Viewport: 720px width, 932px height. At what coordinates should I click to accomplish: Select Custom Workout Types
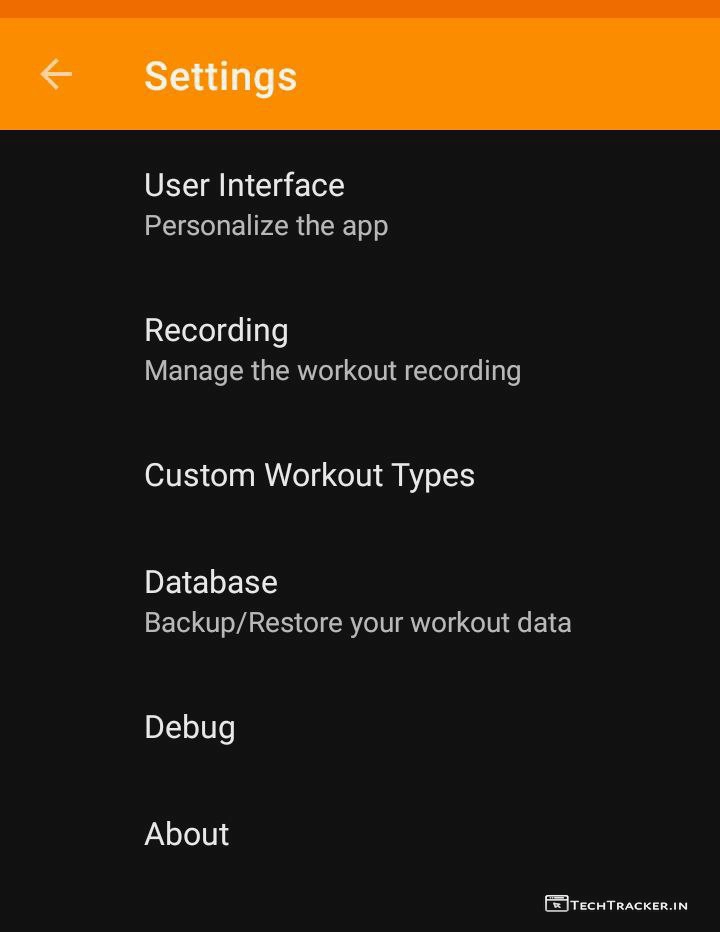click(x=309, y=475)
